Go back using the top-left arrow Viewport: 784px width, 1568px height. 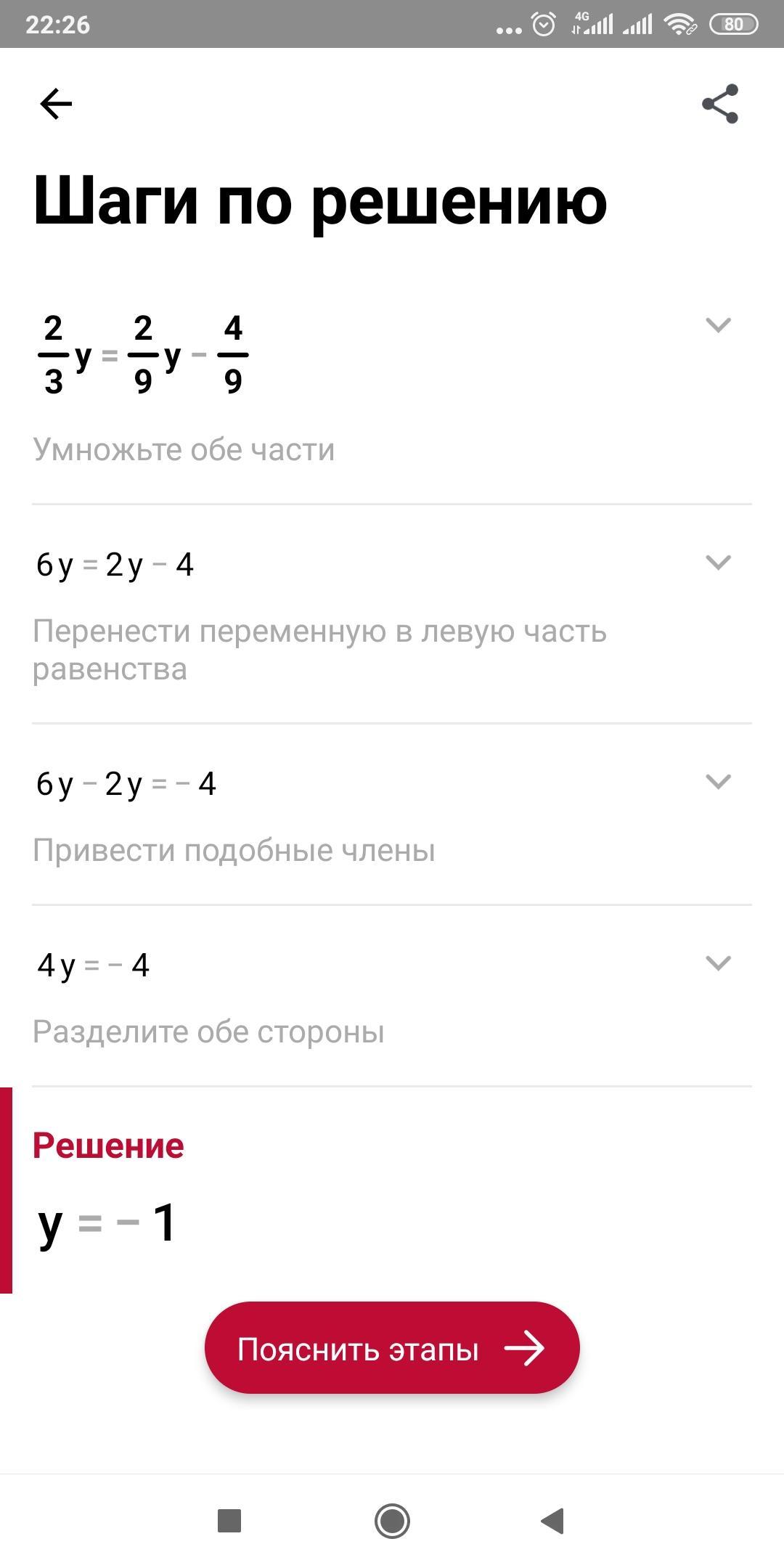coord(56,104)
